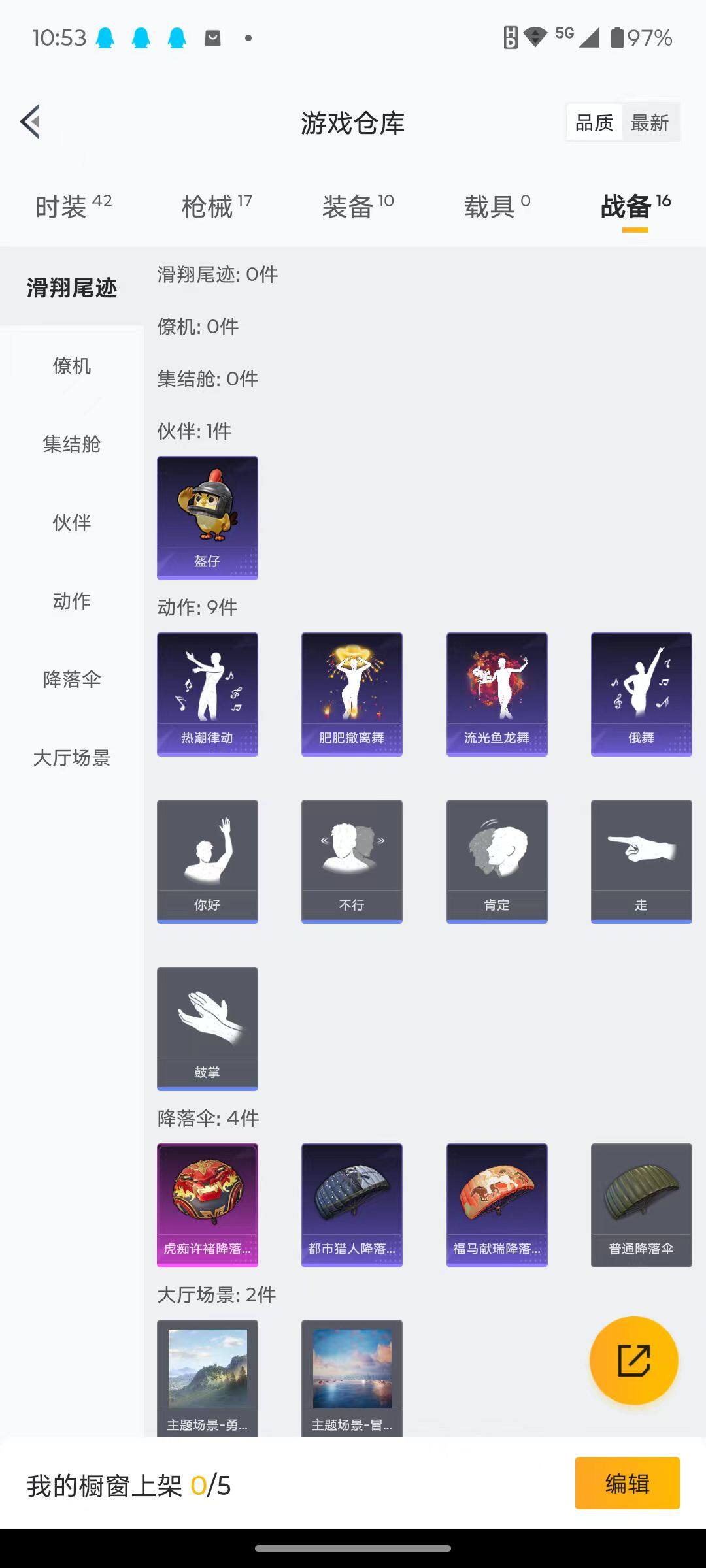
Task: Switch sorting to 品质 mode
Action: tap(593, 122)
